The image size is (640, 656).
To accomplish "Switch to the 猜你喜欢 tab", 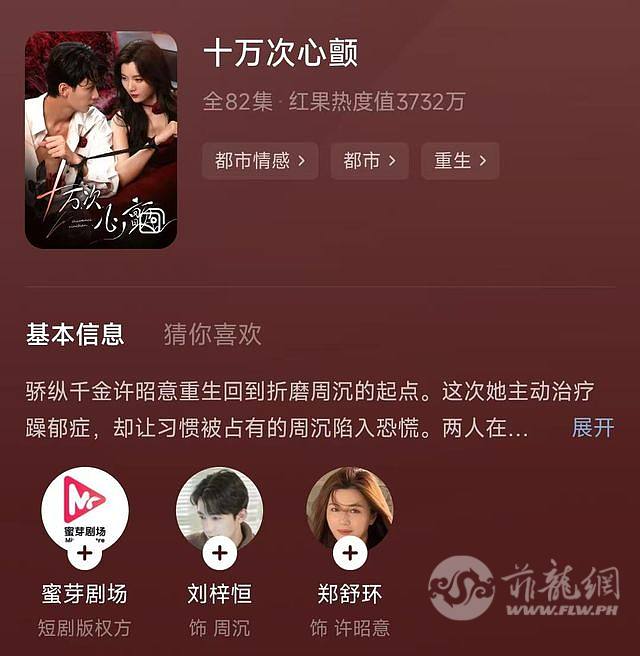I will point(212,334).
